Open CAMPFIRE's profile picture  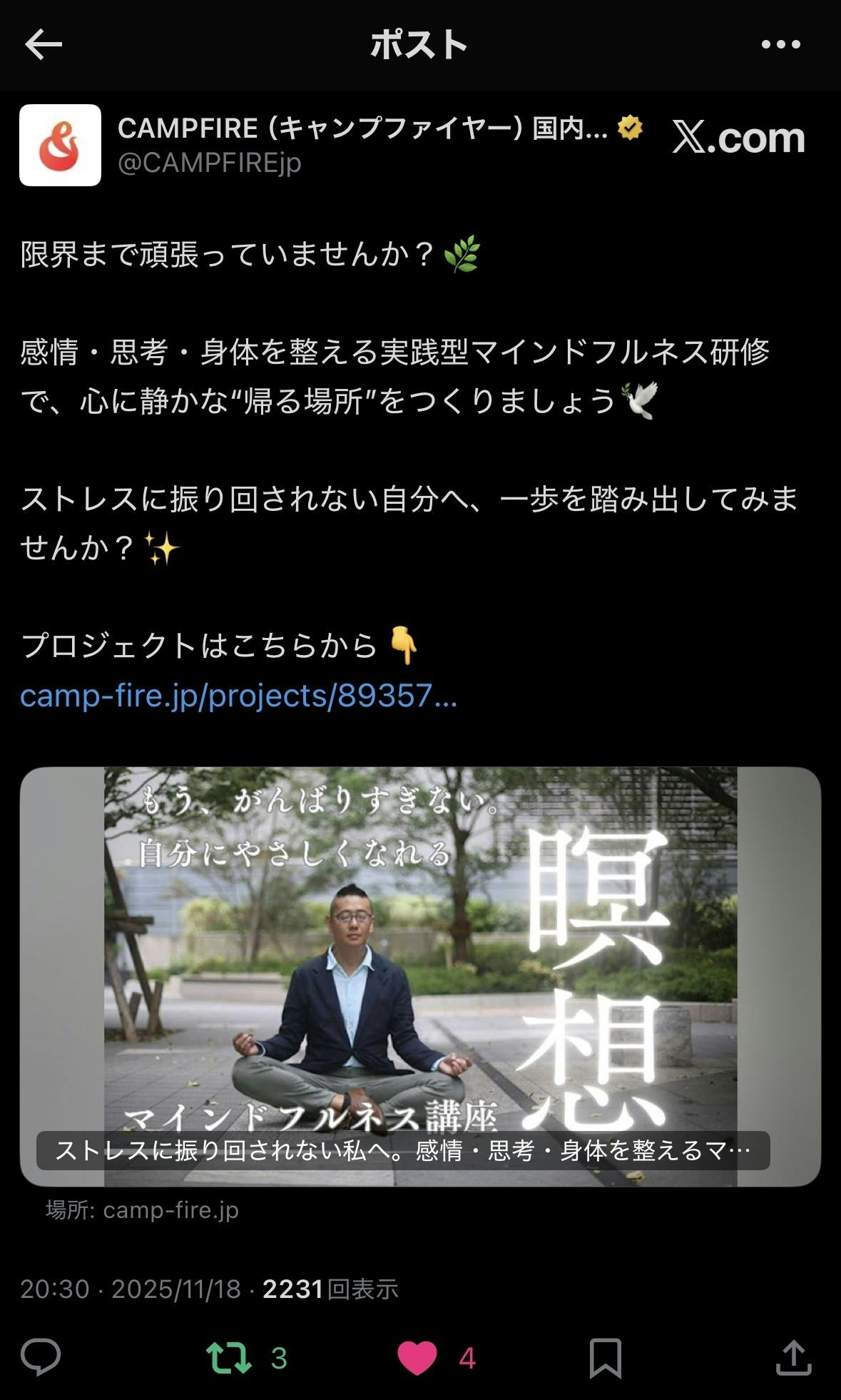point(60,146)
